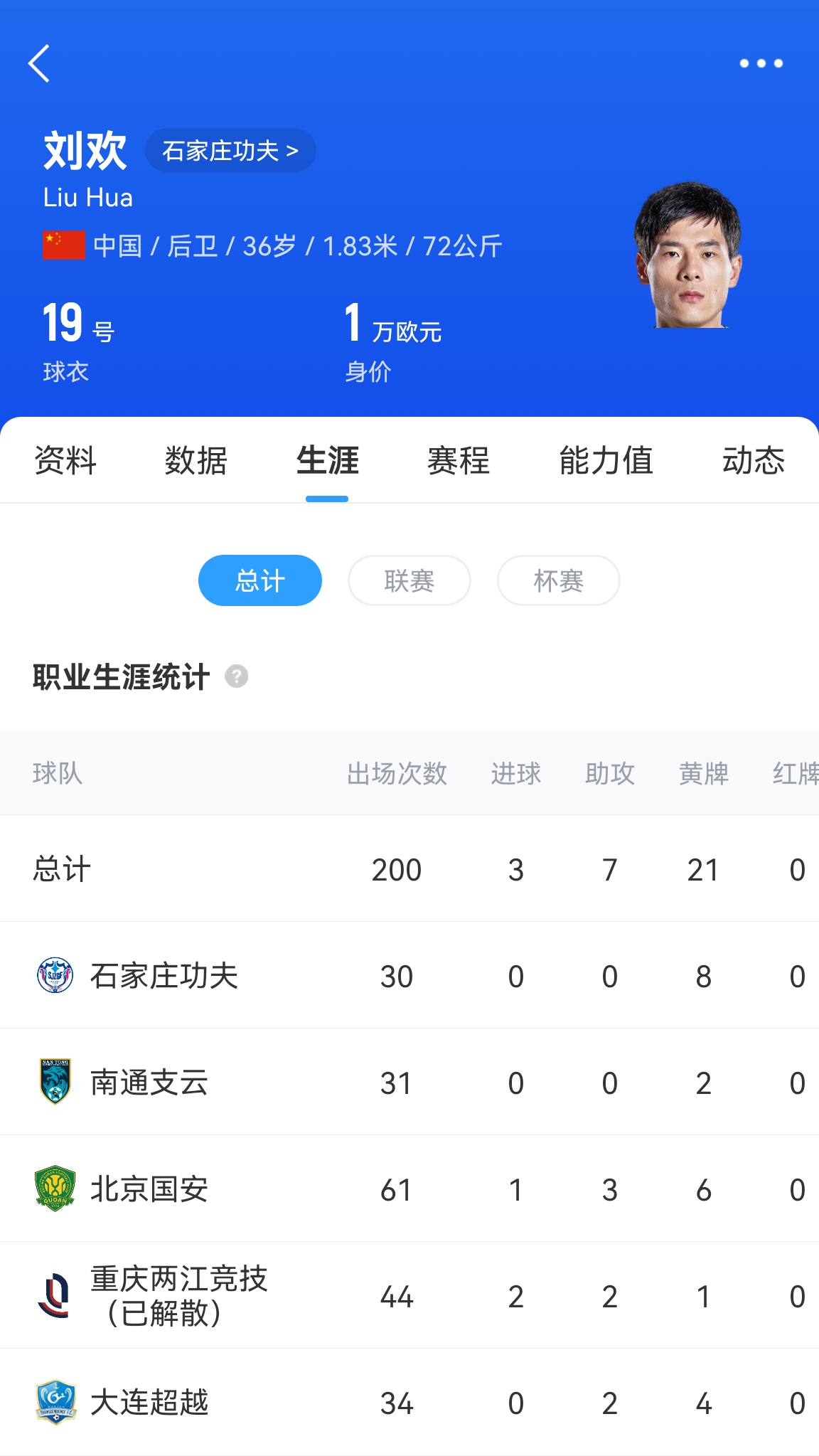819x1456 pixels.
Task: Switch to the 数据 tab
Action: (x=196, y=461)
